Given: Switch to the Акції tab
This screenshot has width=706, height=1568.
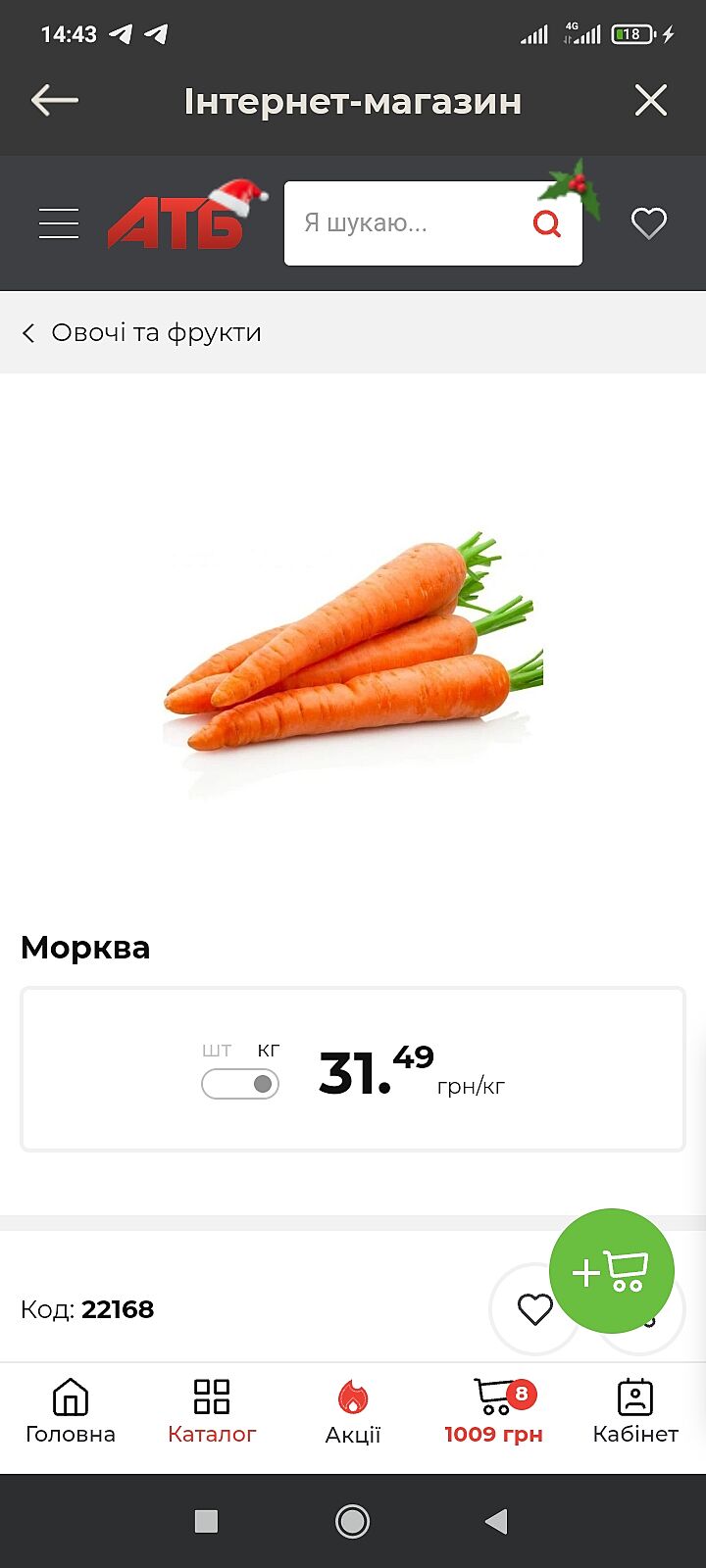Looking at the screenshot, I should (353, 1411).
